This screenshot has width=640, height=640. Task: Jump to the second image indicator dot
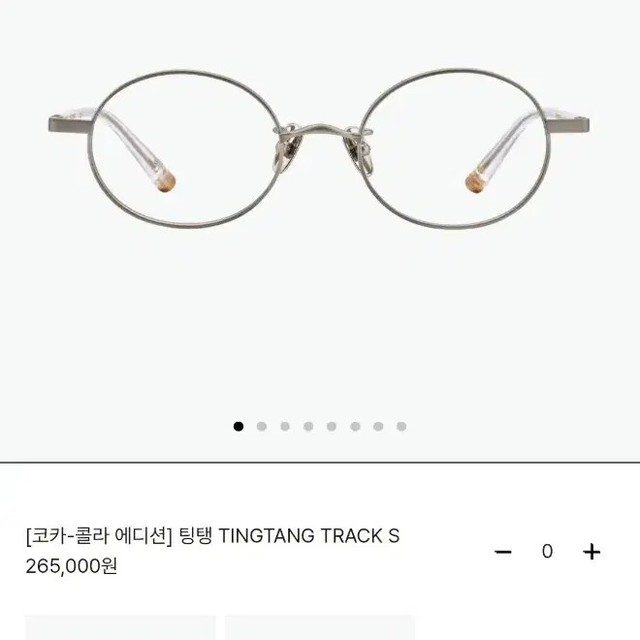(x=261, y=426)
